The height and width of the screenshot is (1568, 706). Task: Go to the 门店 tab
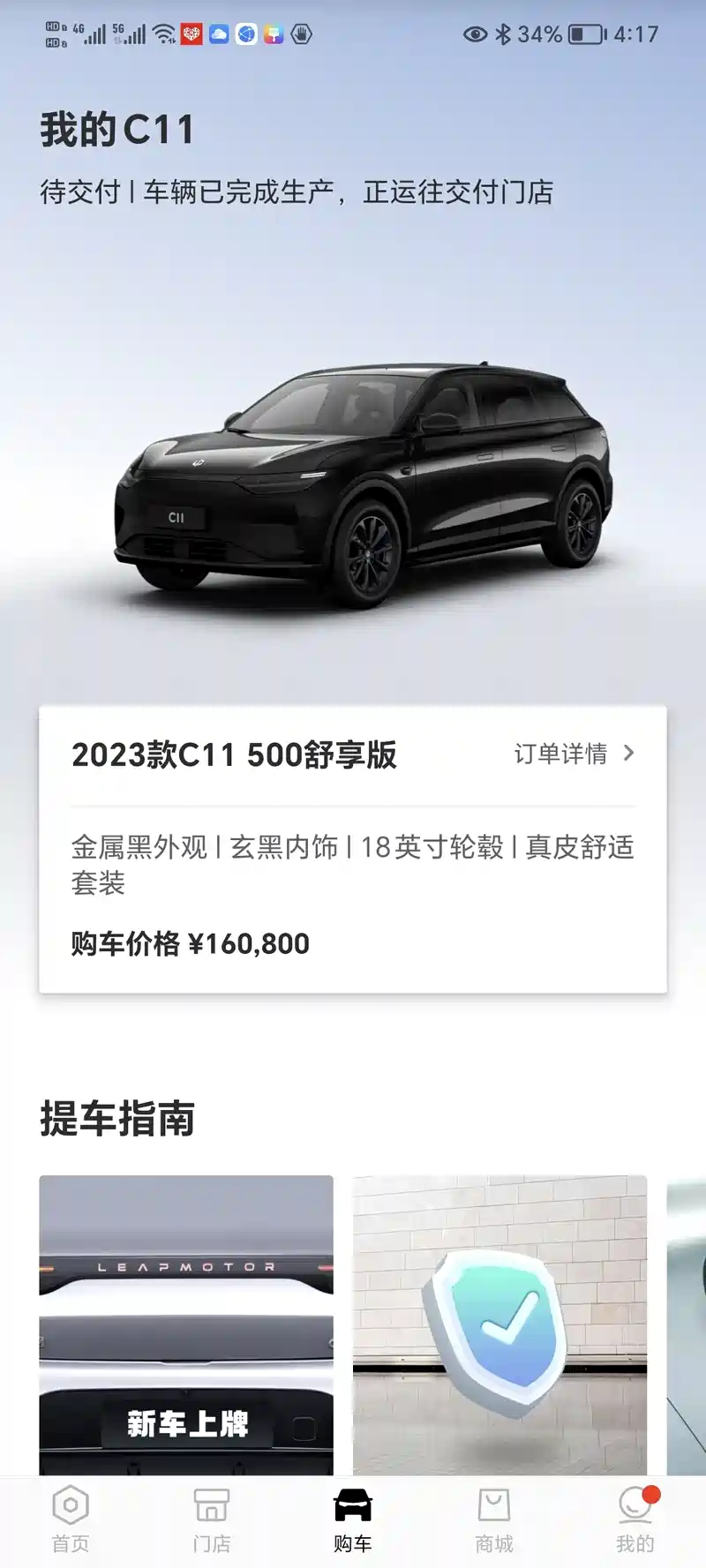click(212, 1519)
